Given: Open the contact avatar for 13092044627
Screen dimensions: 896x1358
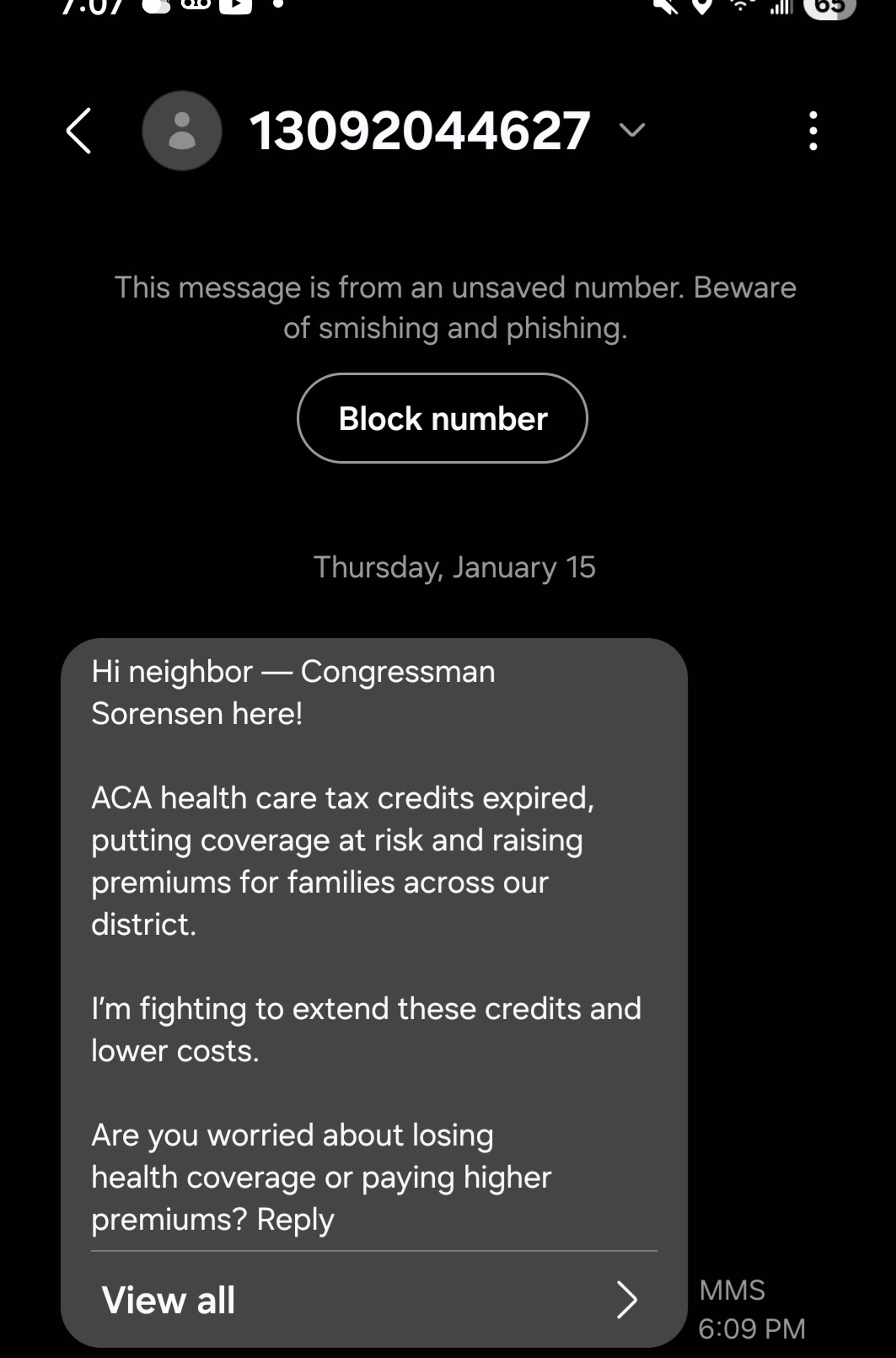Looking at the screenshot, I should point(182,132).
